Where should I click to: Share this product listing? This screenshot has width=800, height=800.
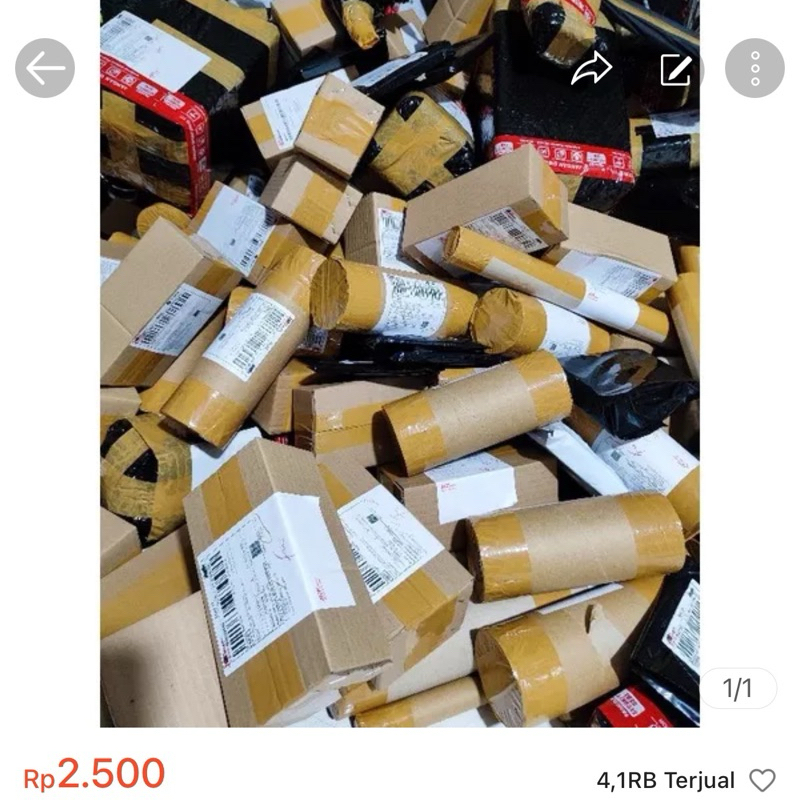click(590, 68)
